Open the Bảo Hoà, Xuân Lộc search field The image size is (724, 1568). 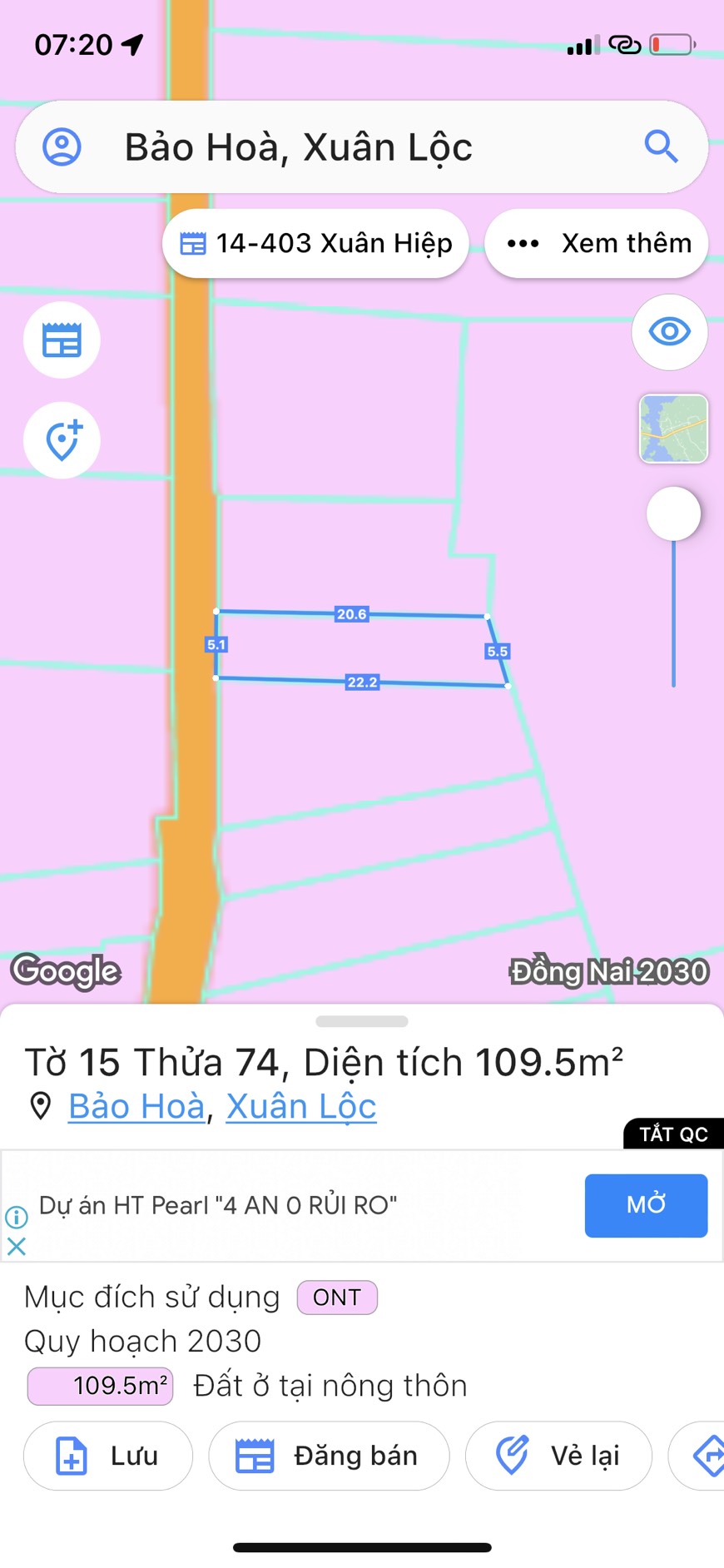(x=333, y=147)
